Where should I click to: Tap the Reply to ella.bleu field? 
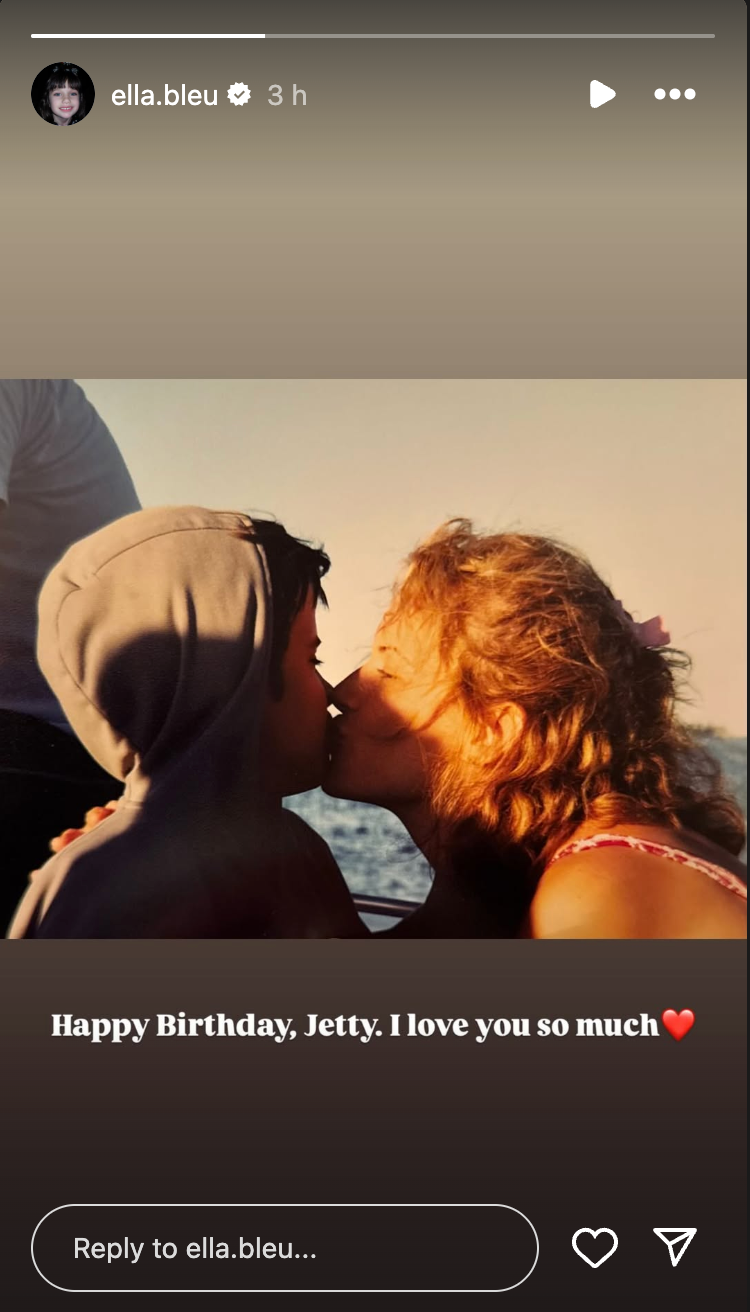click(x=285, y=1248)
